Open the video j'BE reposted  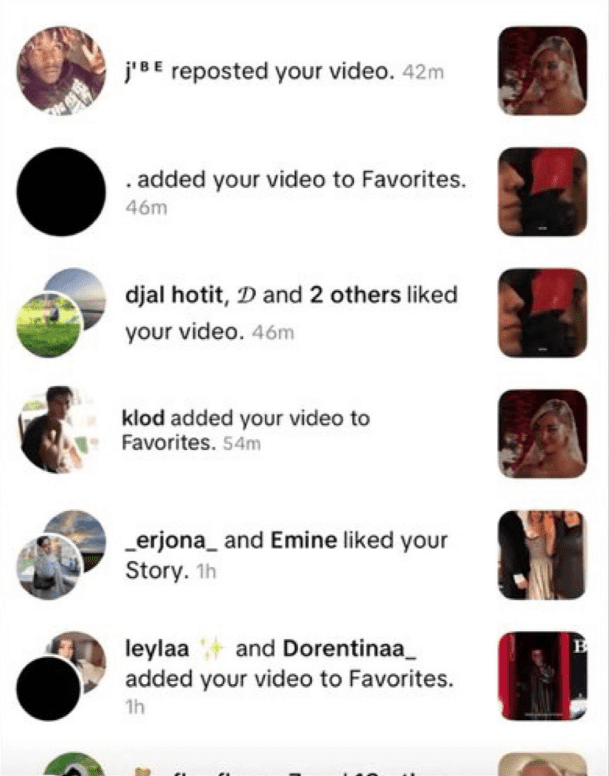click(x=542, y=71)
